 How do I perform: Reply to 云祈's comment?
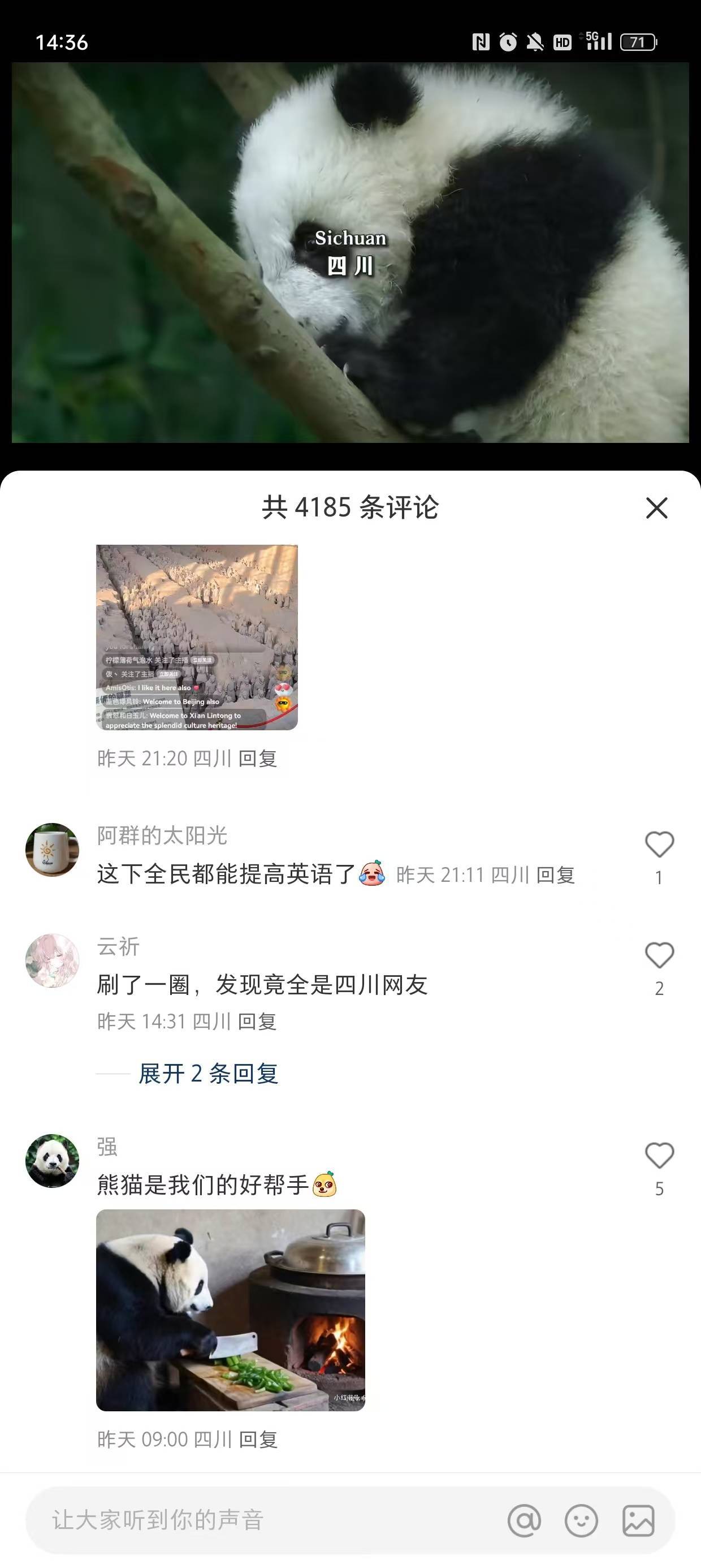257,1022
